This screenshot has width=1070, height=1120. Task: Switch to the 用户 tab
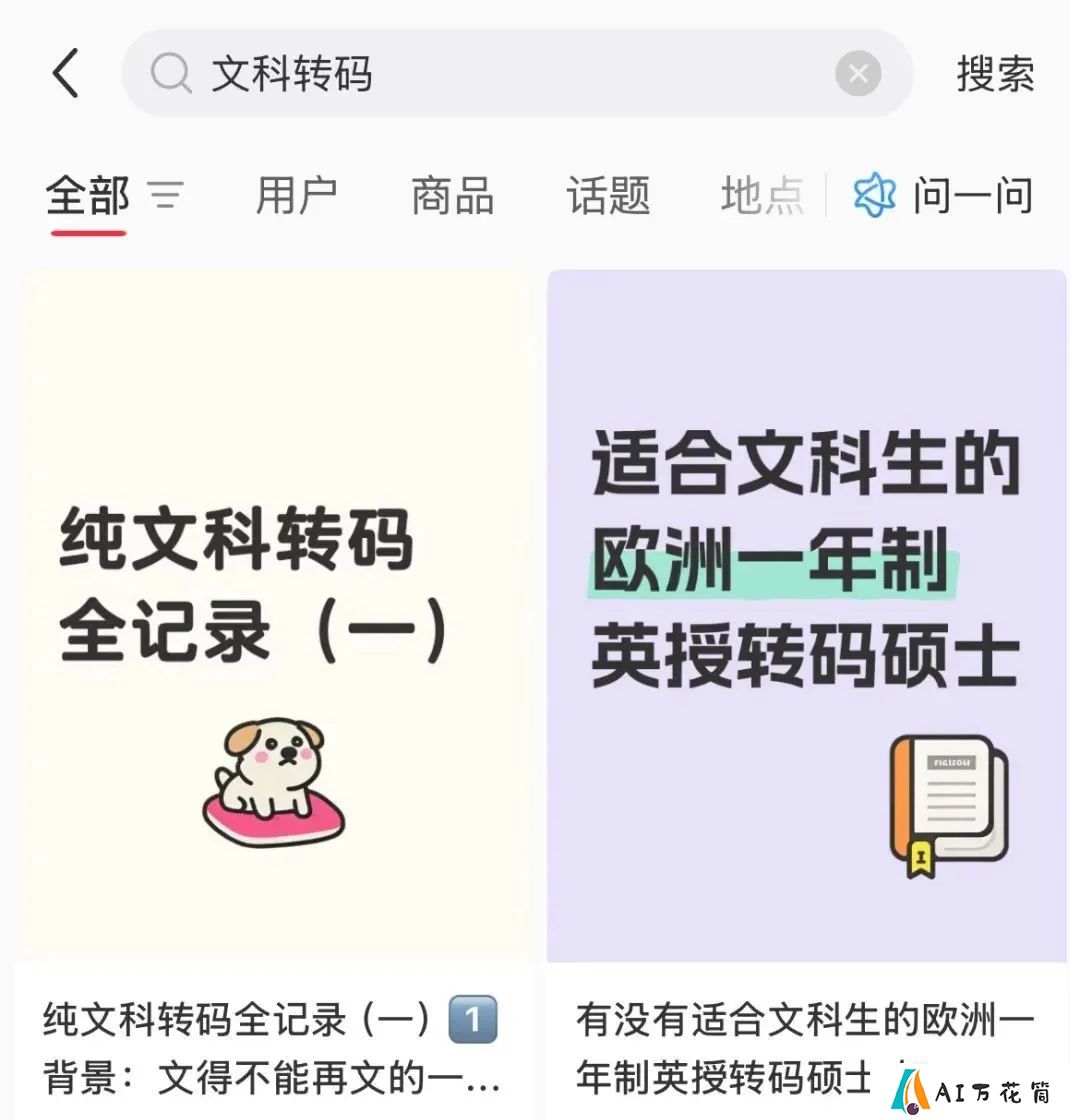pos(296,195)
